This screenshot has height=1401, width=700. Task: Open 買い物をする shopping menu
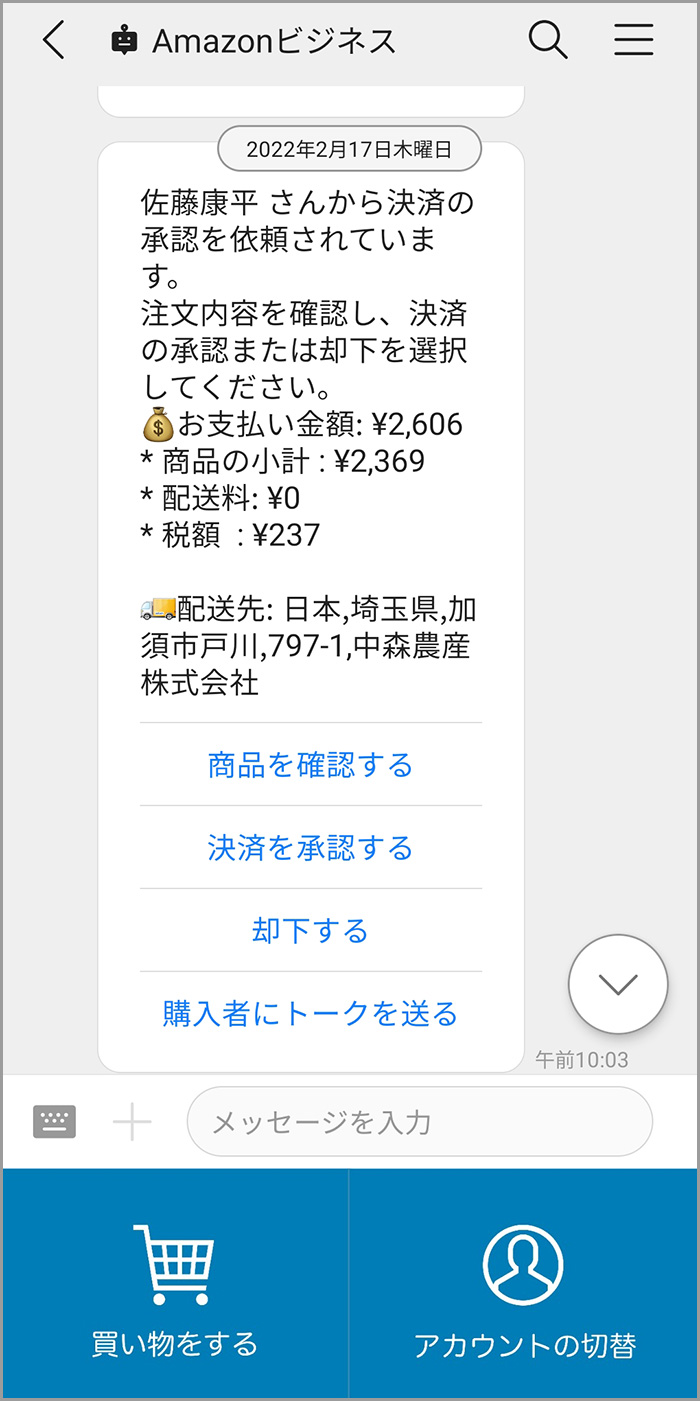click(x=175, y=1285)
